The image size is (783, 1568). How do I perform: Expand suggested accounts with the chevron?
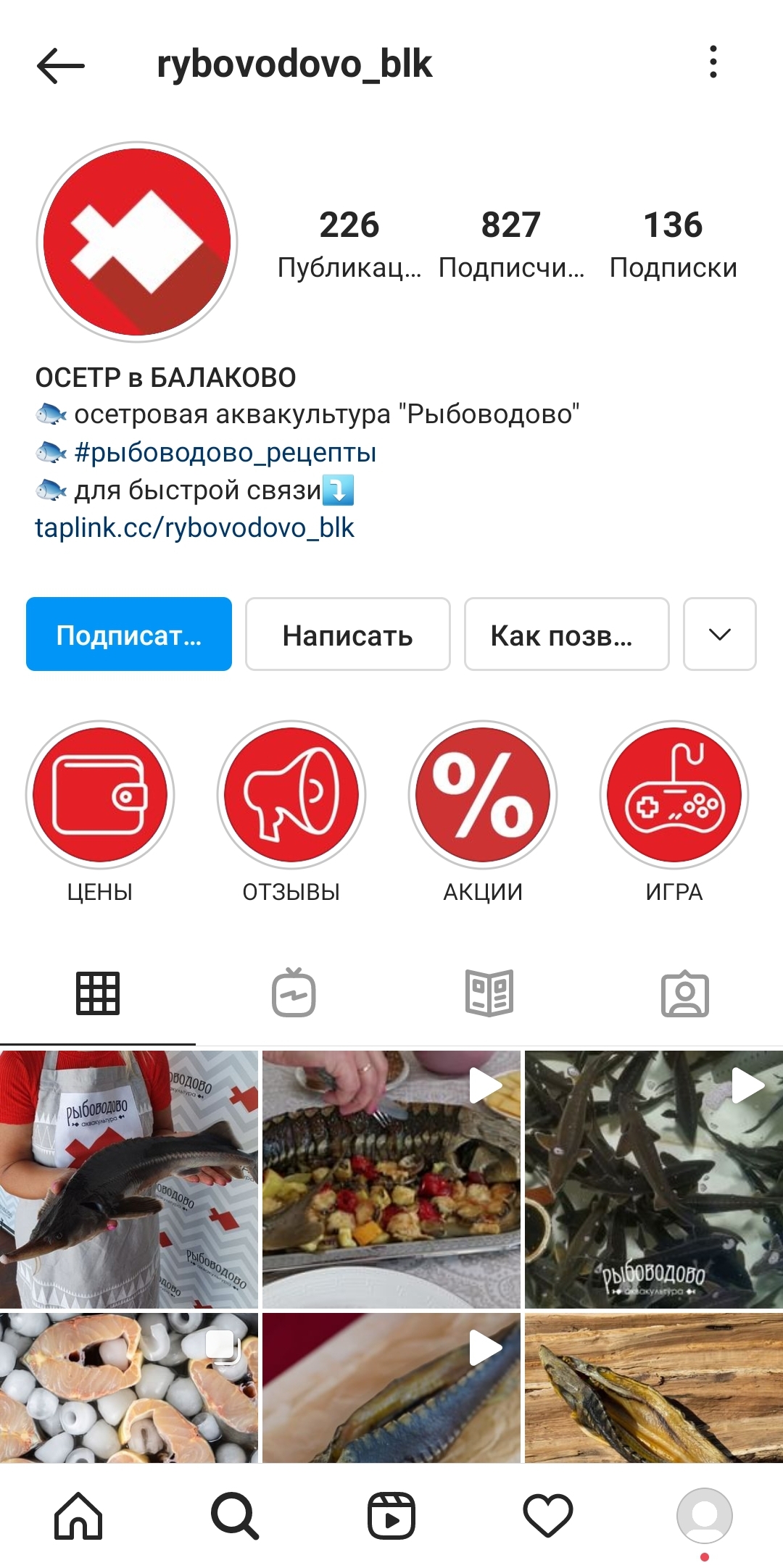click(x=719, y=634)
